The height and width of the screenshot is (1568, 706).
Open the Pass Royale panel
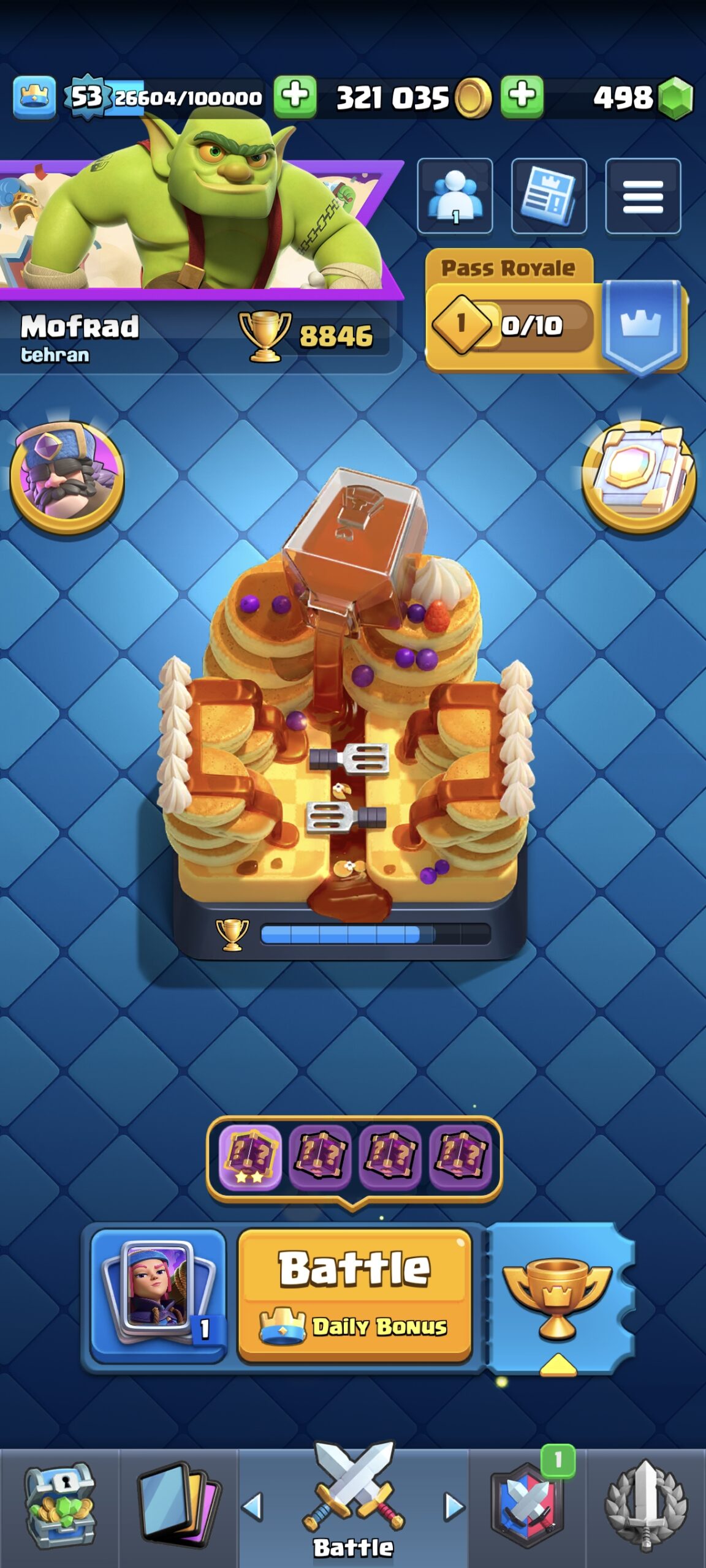tap(556, 312)
